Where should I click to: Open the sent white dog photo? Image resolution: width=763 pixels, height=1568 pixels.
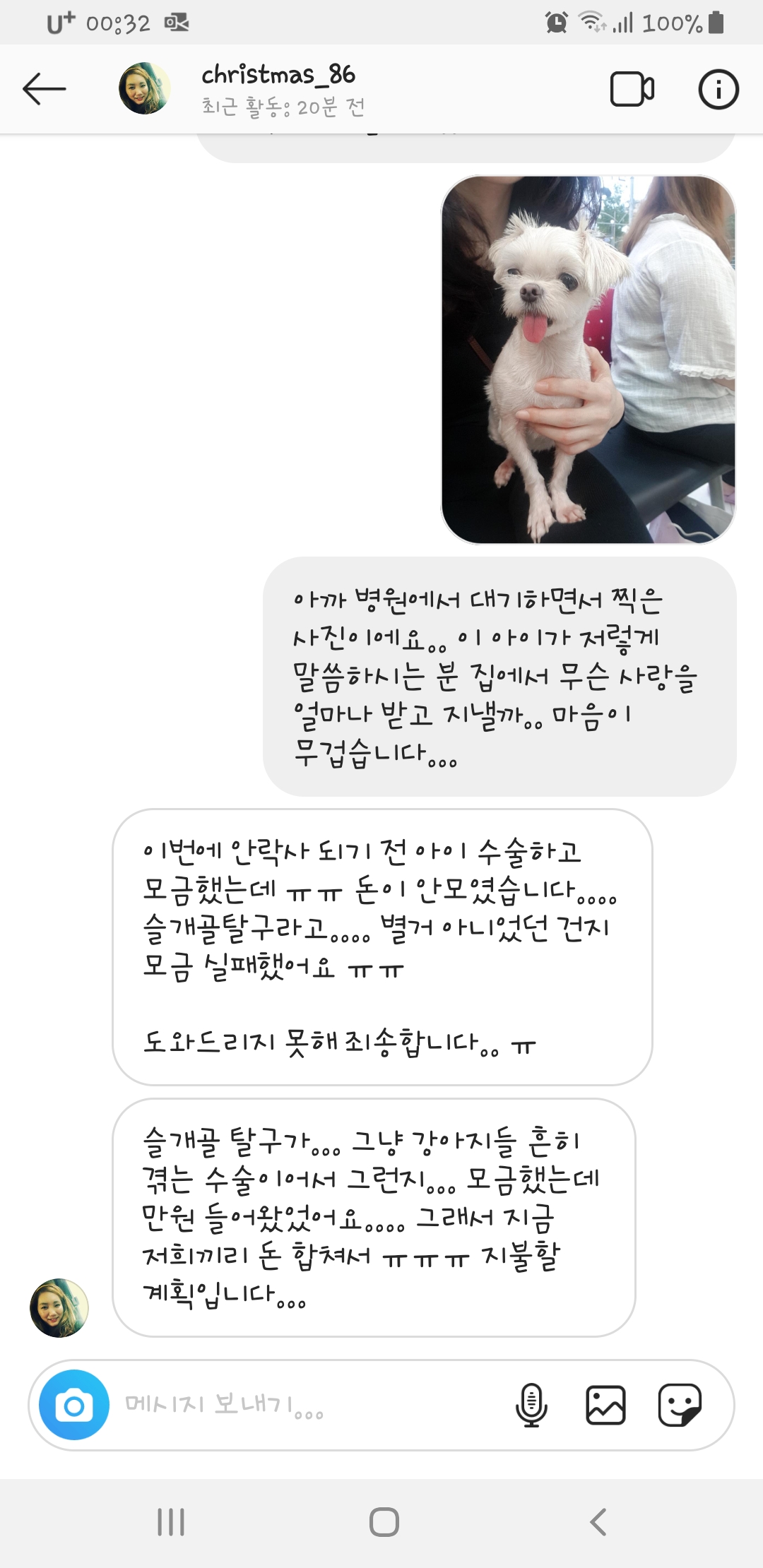[588, 360]
